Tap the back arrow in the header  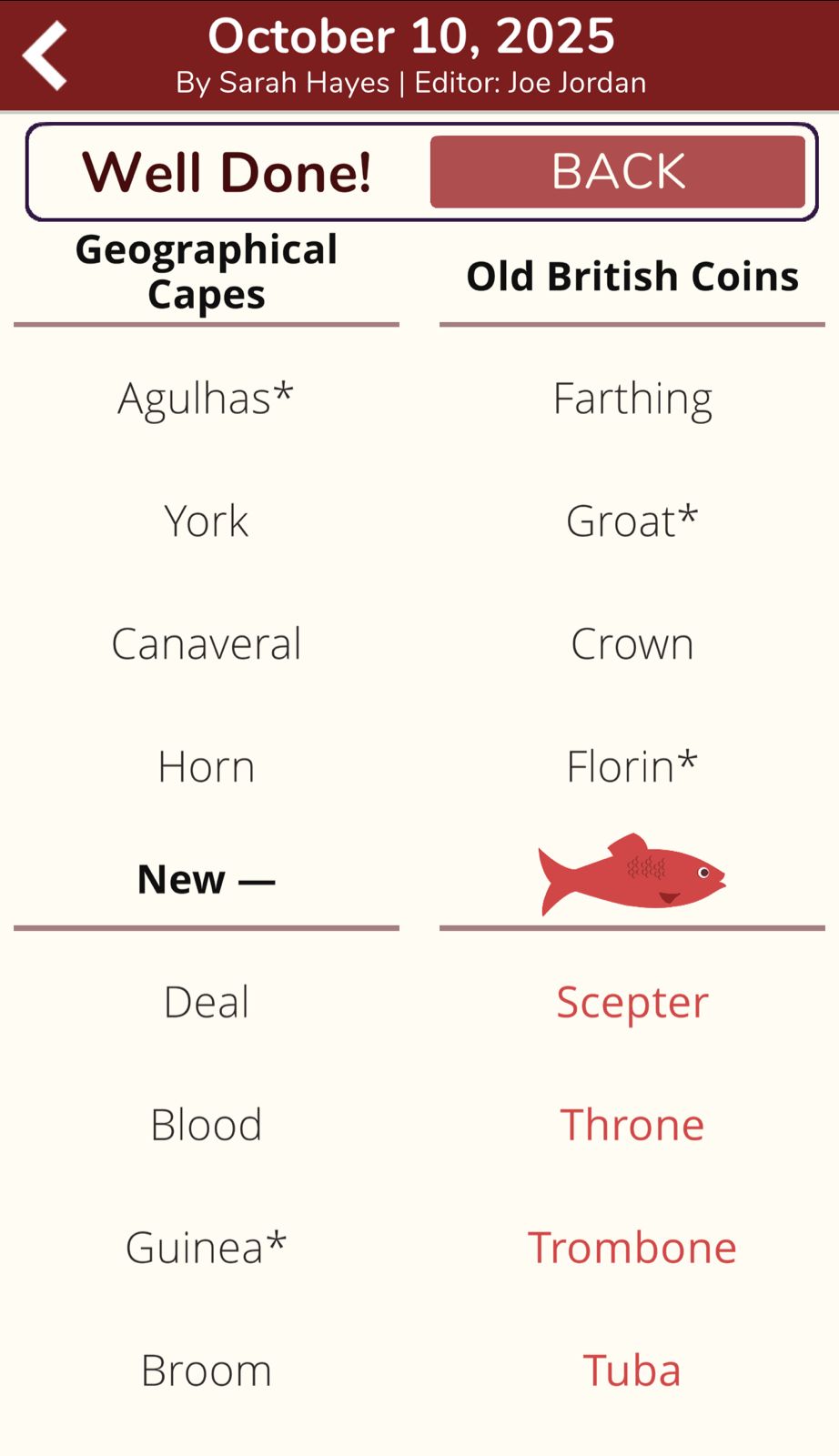45,56
